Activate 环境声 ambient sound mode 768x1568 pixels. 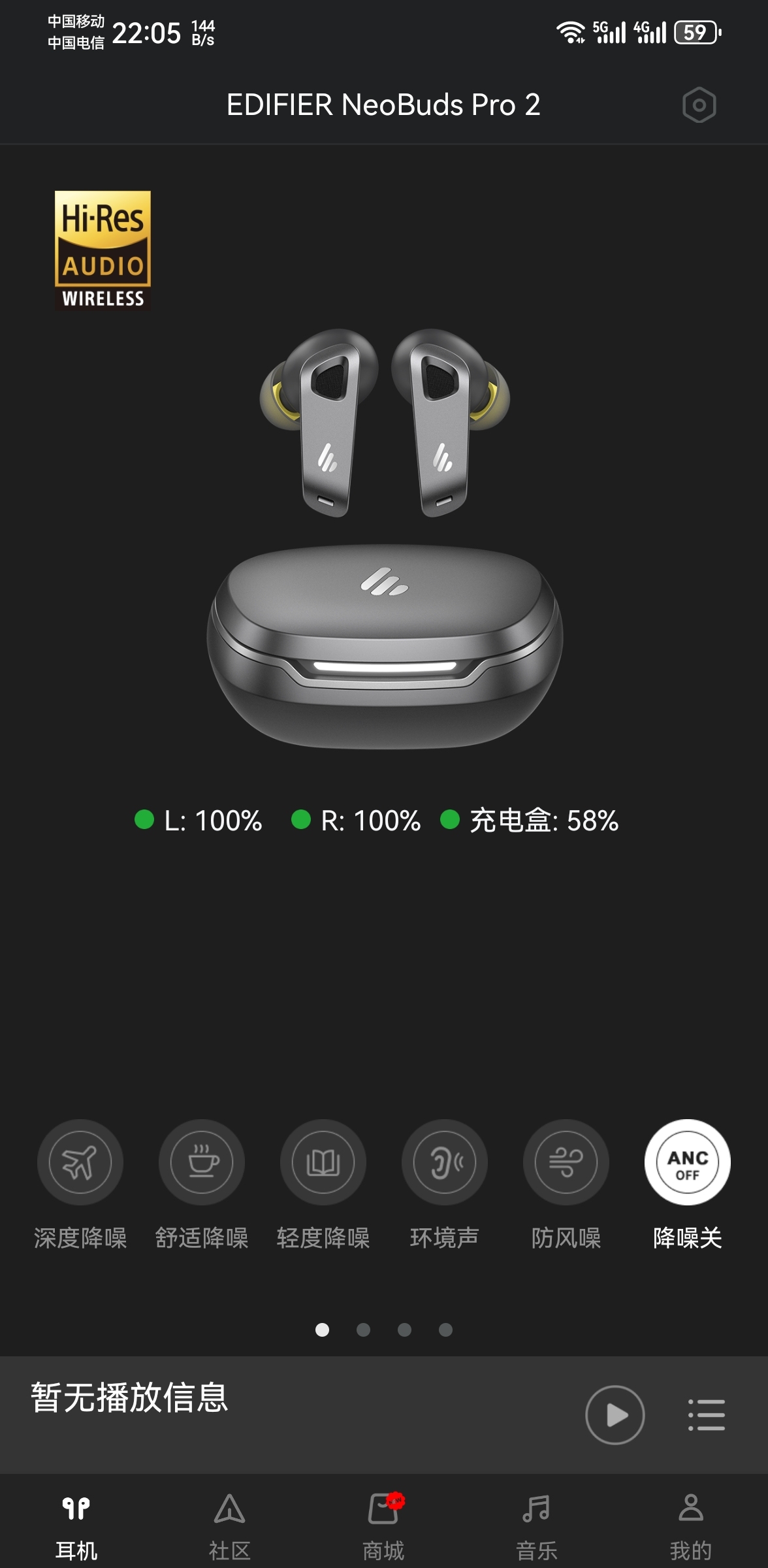tap(445, 1162)
